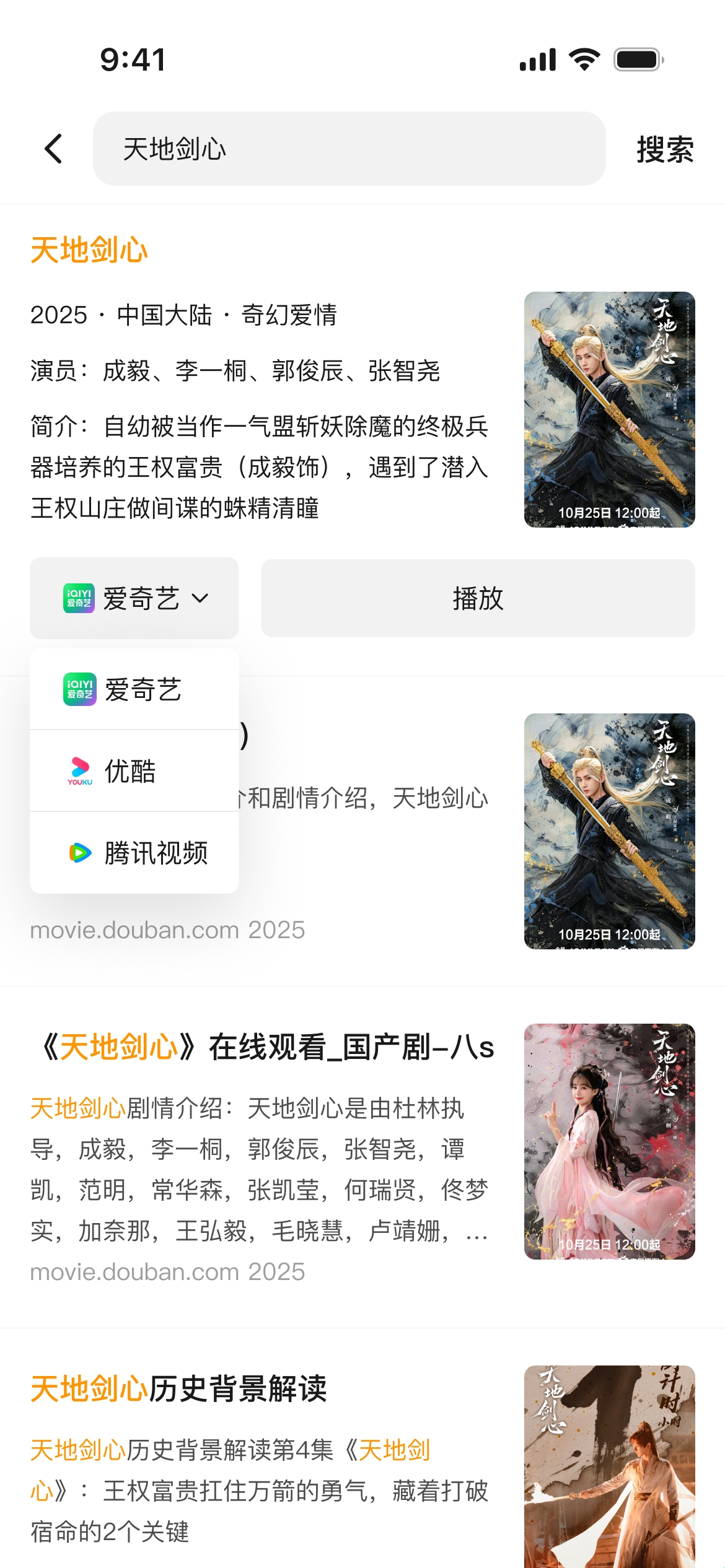Collapse the 爱奇艺 platform dropdown
Image resolution: width=725 pixels, height=1568 pixels.
(134, 598)
